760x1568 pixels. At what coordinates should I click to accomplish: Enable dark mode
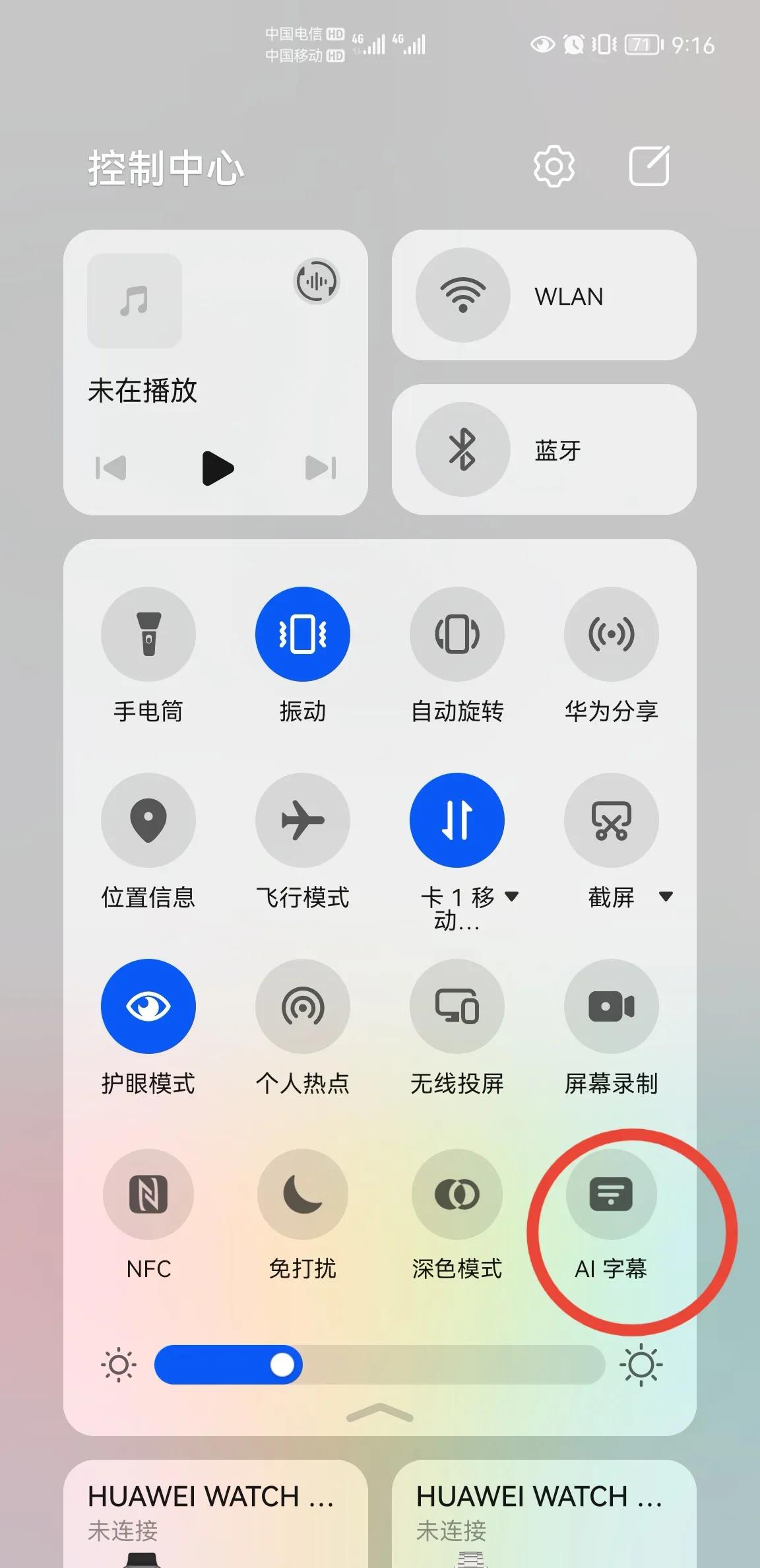457,1193
